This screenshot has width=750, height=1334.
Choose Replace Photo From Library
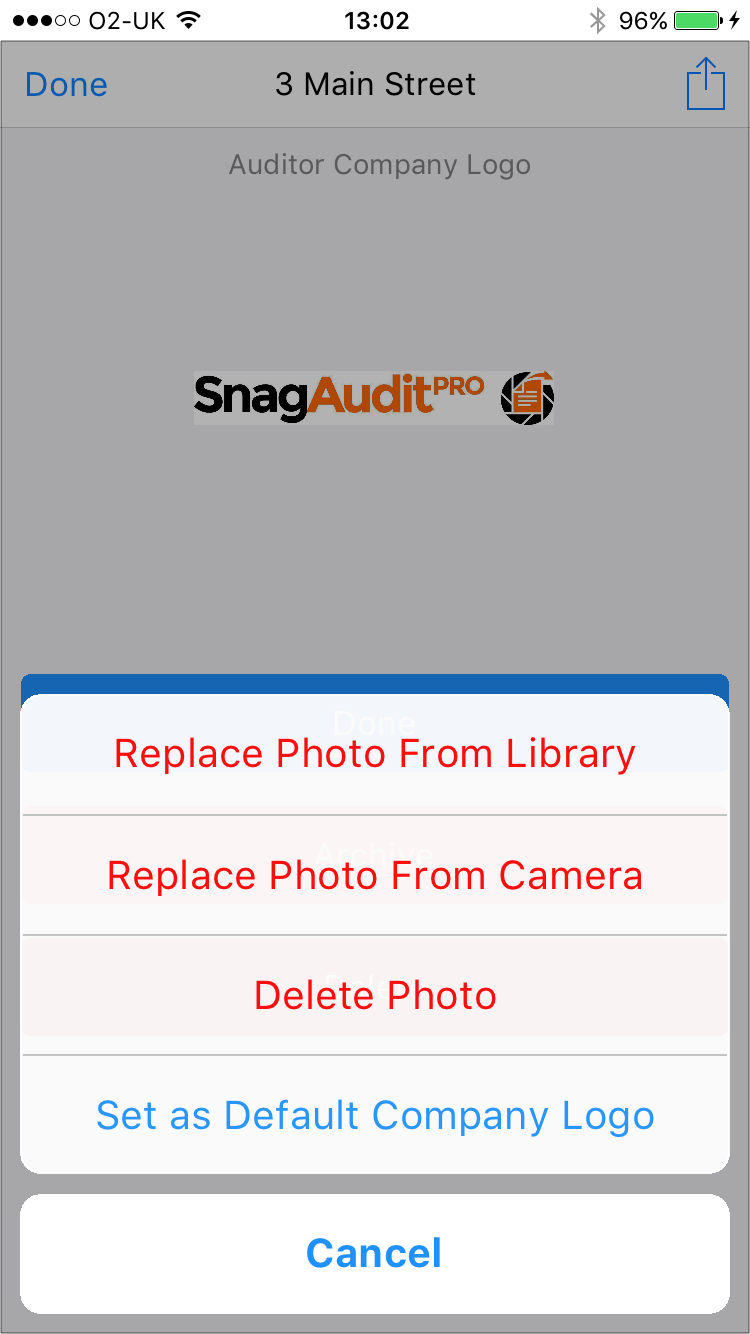[x=375, y=754]
